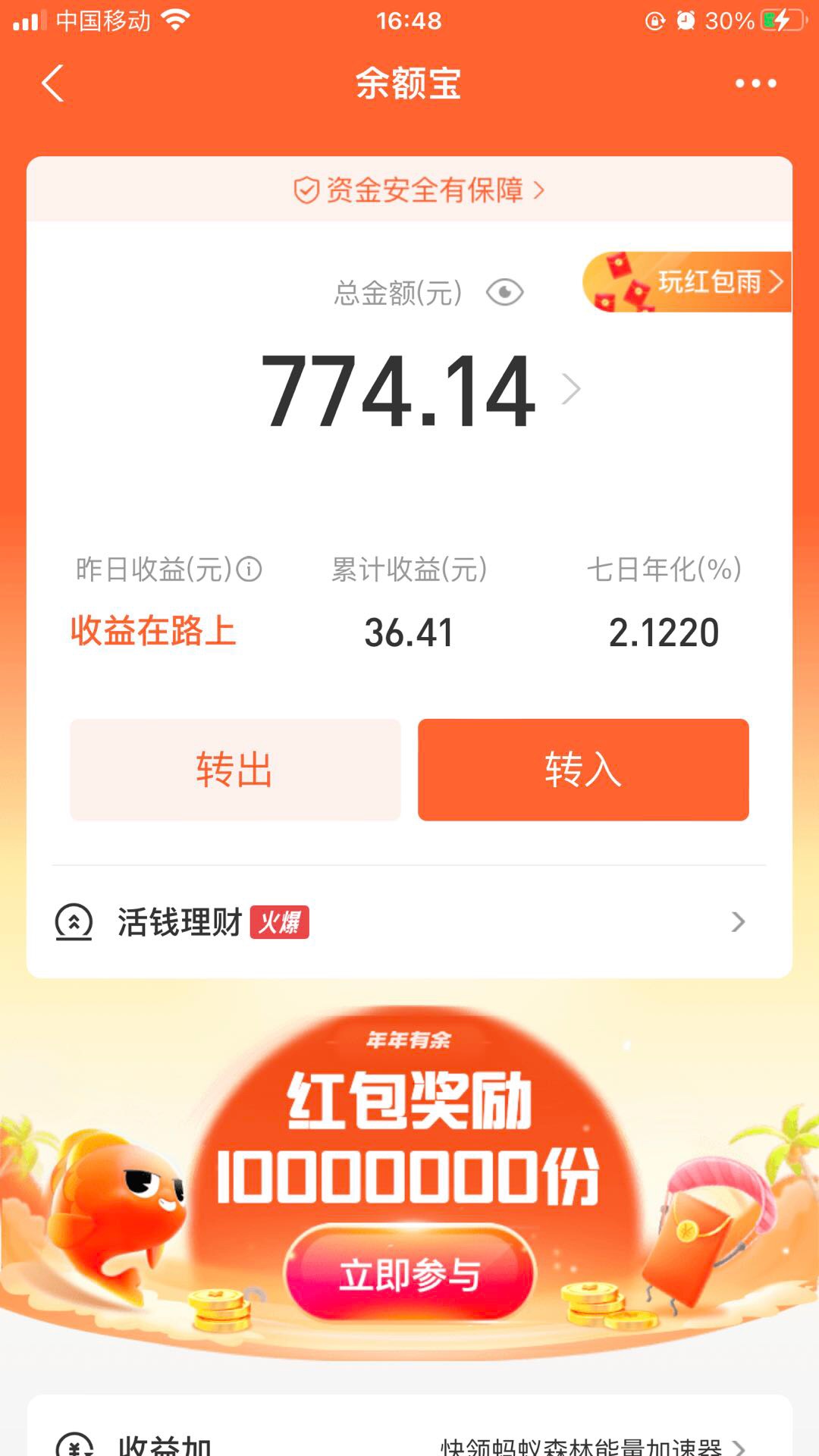Hide total amount with the eye icon

pos(504,293)
